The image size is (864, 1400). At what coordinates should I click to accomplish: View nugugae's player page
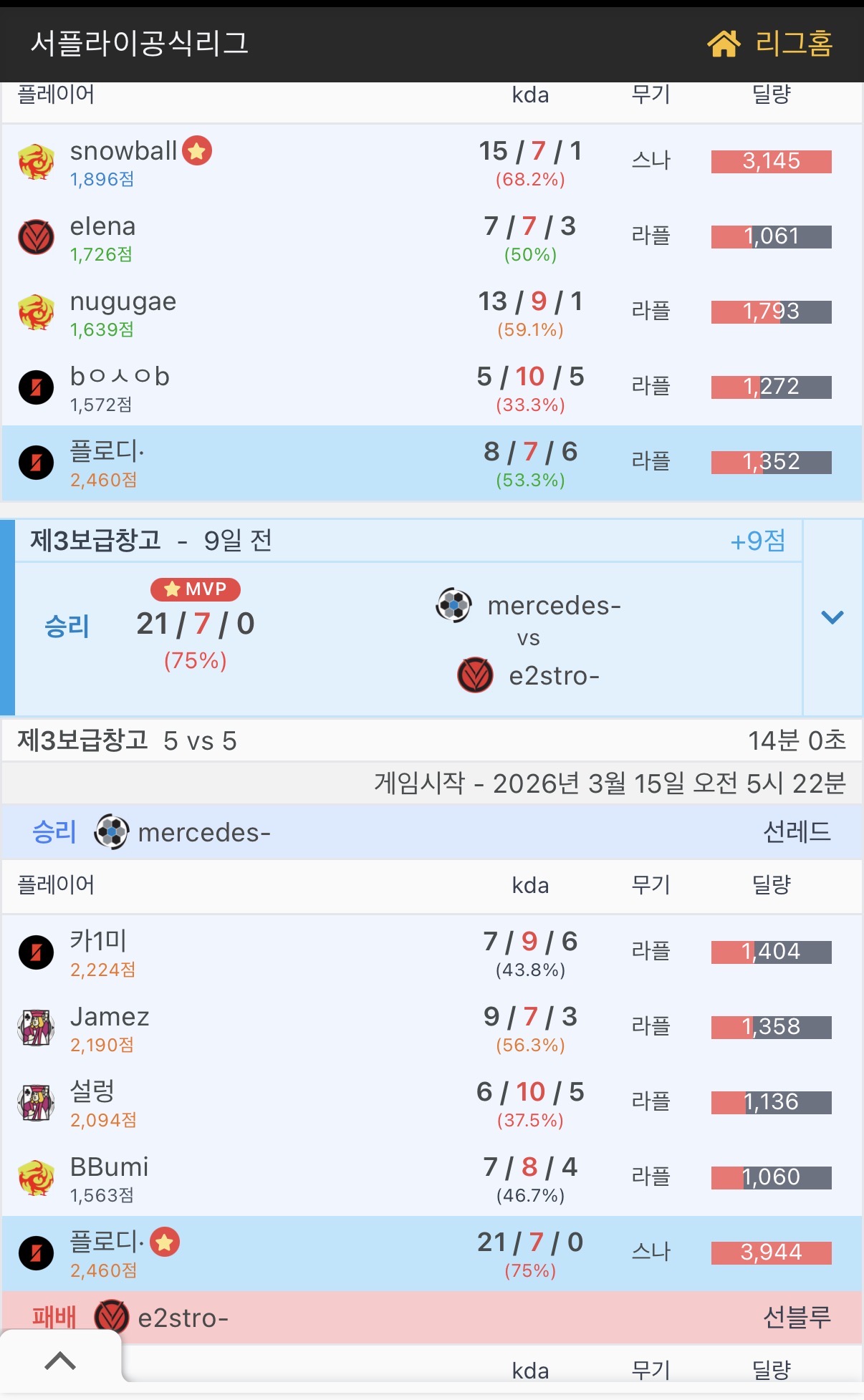point(123,301)
